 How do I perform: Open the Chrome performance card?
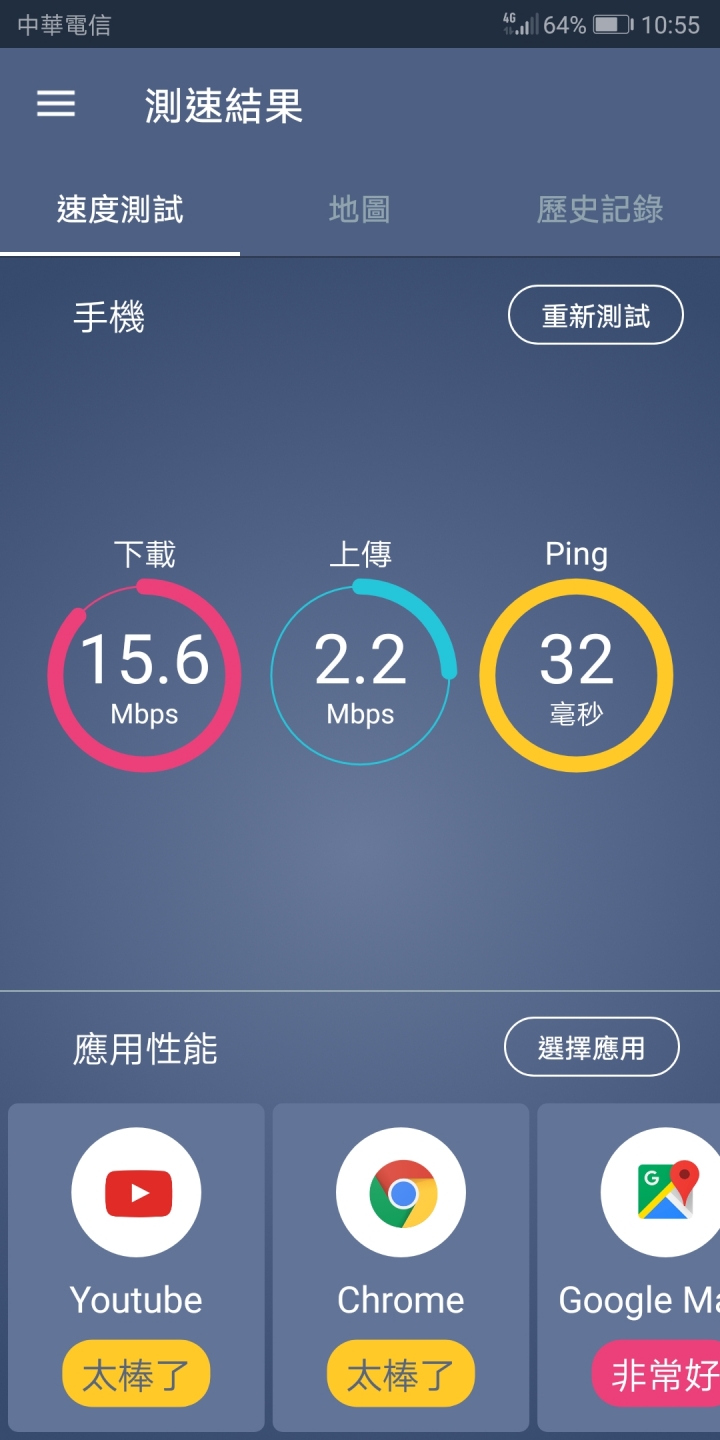click(x=401, y=1267)
